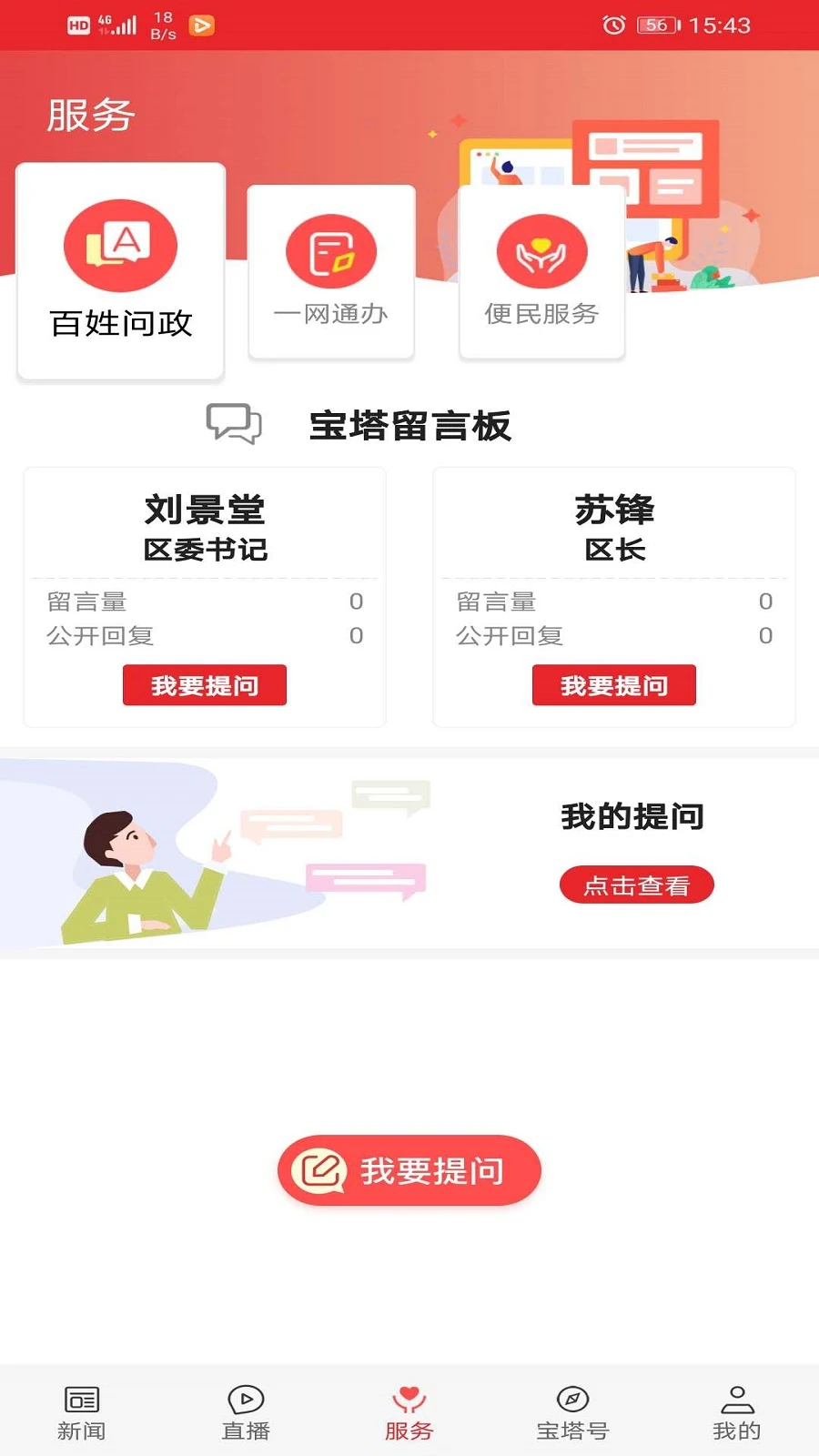The height and width of the screenshot is (1456, 819).
Task: Switch to the 宝塔号 tab
Action: tap(572, 1410)
